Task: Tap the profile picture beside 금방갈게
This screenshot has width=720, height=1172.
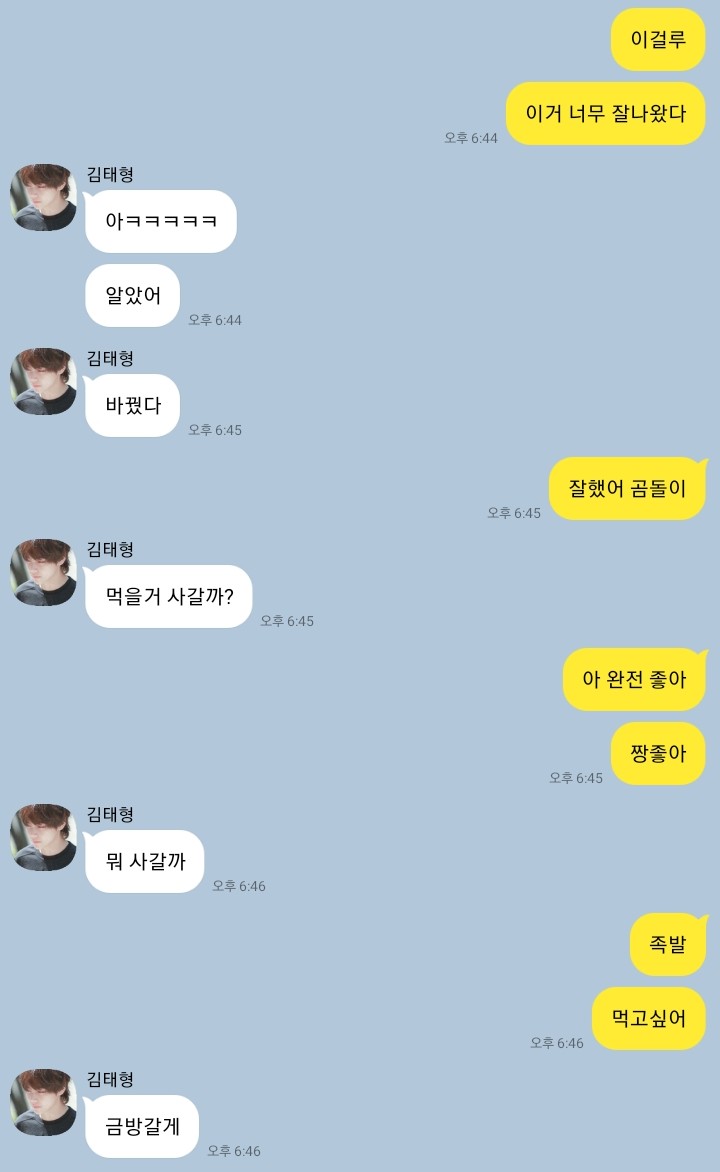Action: [43, 1102]
